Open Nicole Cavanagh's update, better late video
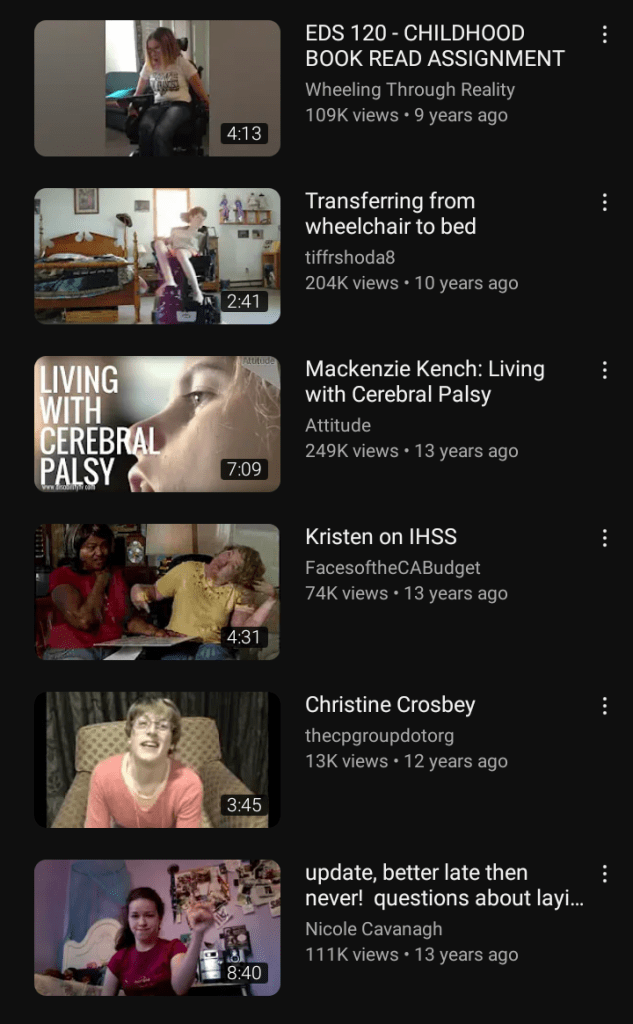Viewport: 633px width, 1024px height. pos(157,928)
